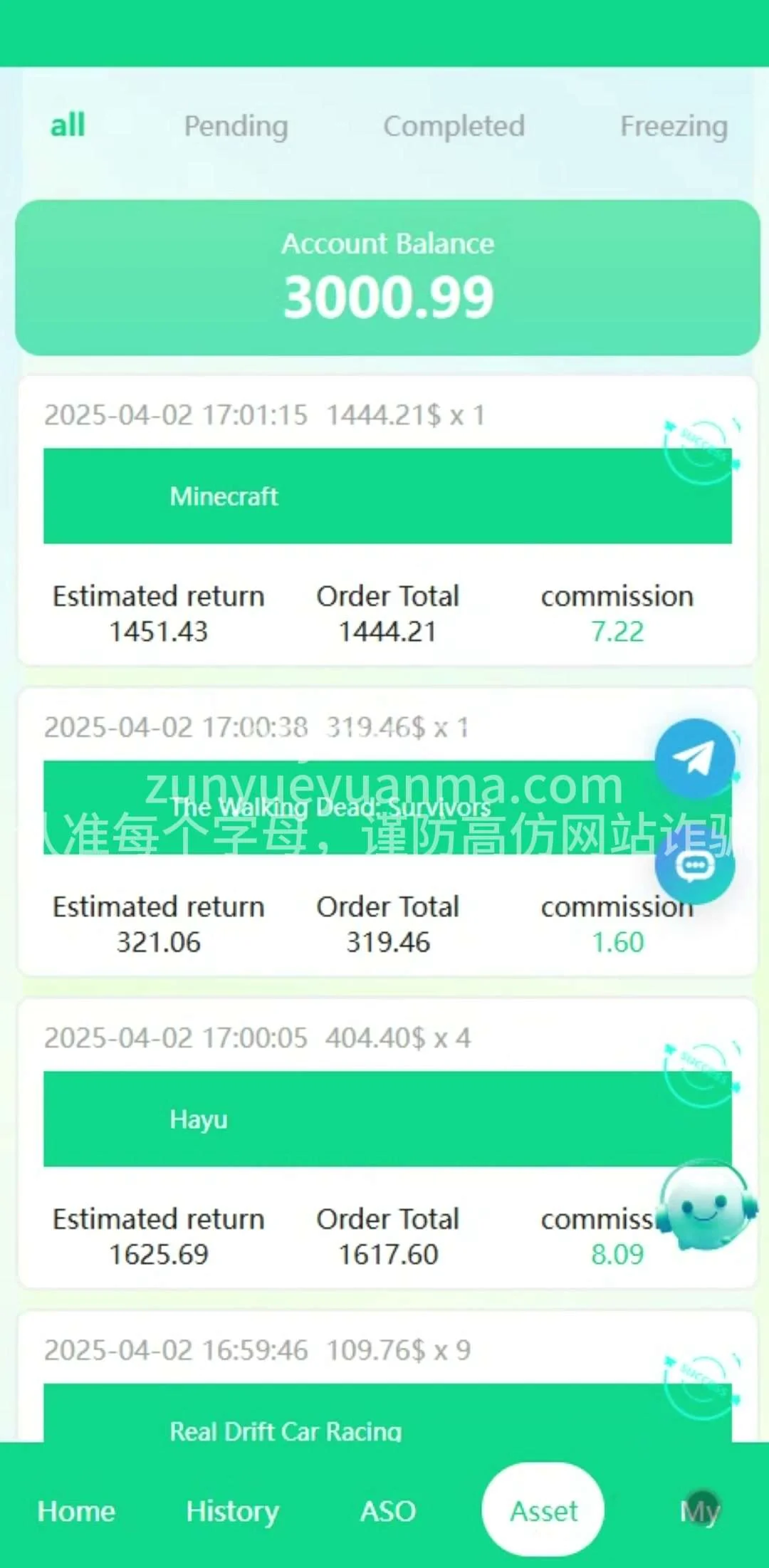Open the chat bubble support button
Image resolution: width=769 pixels, height=1568 pixels.
[x=694, y=867]
